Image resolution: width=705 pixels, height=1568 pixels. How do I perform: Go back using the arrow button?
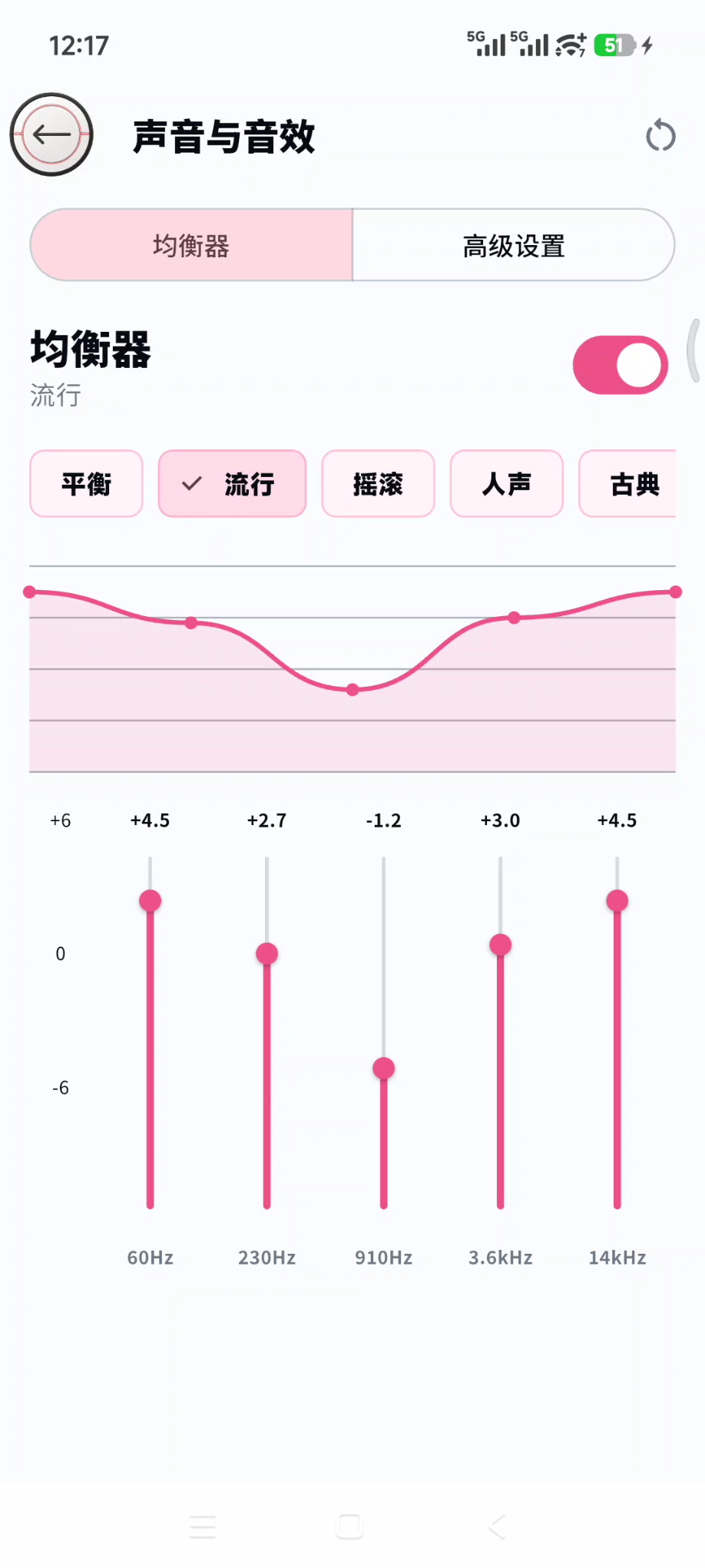pos(51,134)
